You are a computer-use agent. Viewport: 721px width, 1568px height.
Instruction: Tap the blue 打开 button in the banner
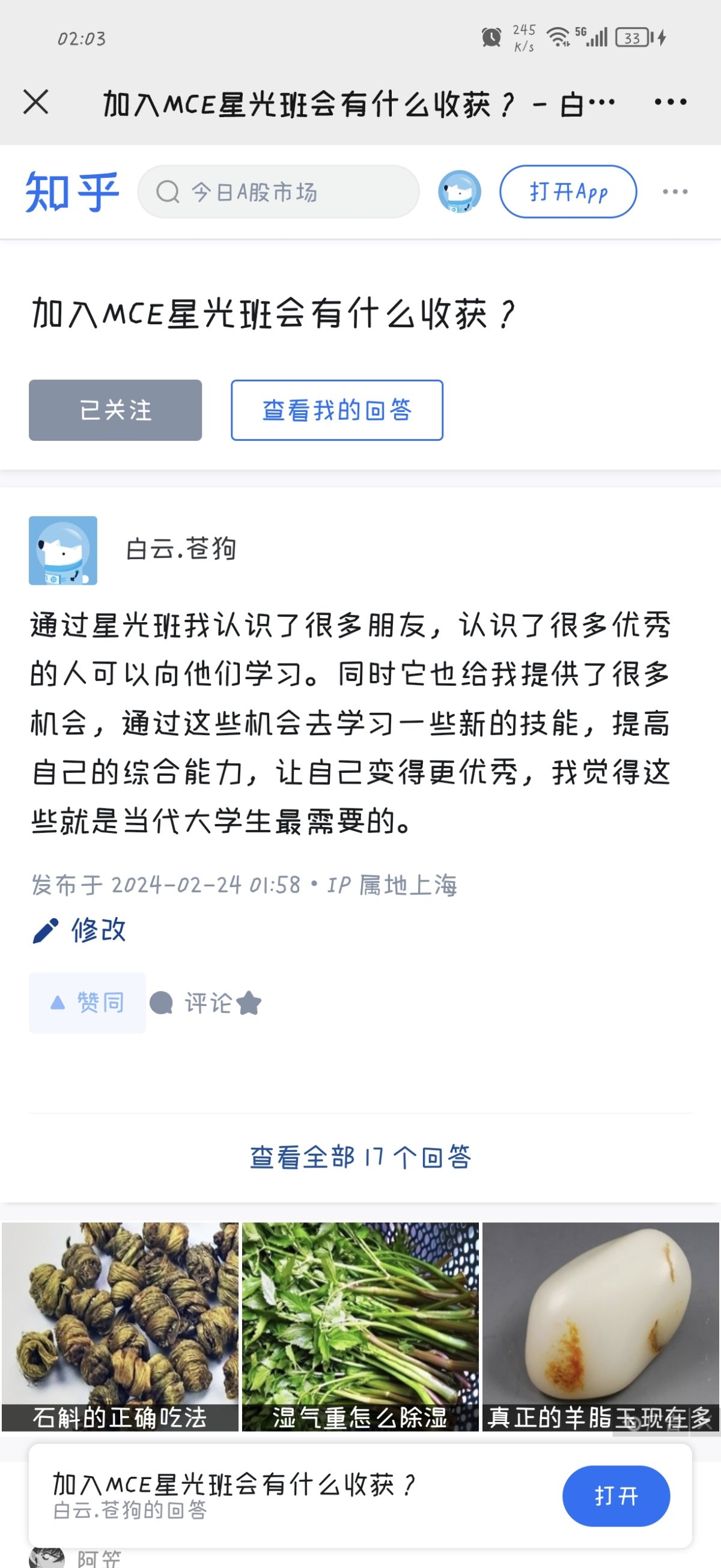(616, 1495)
